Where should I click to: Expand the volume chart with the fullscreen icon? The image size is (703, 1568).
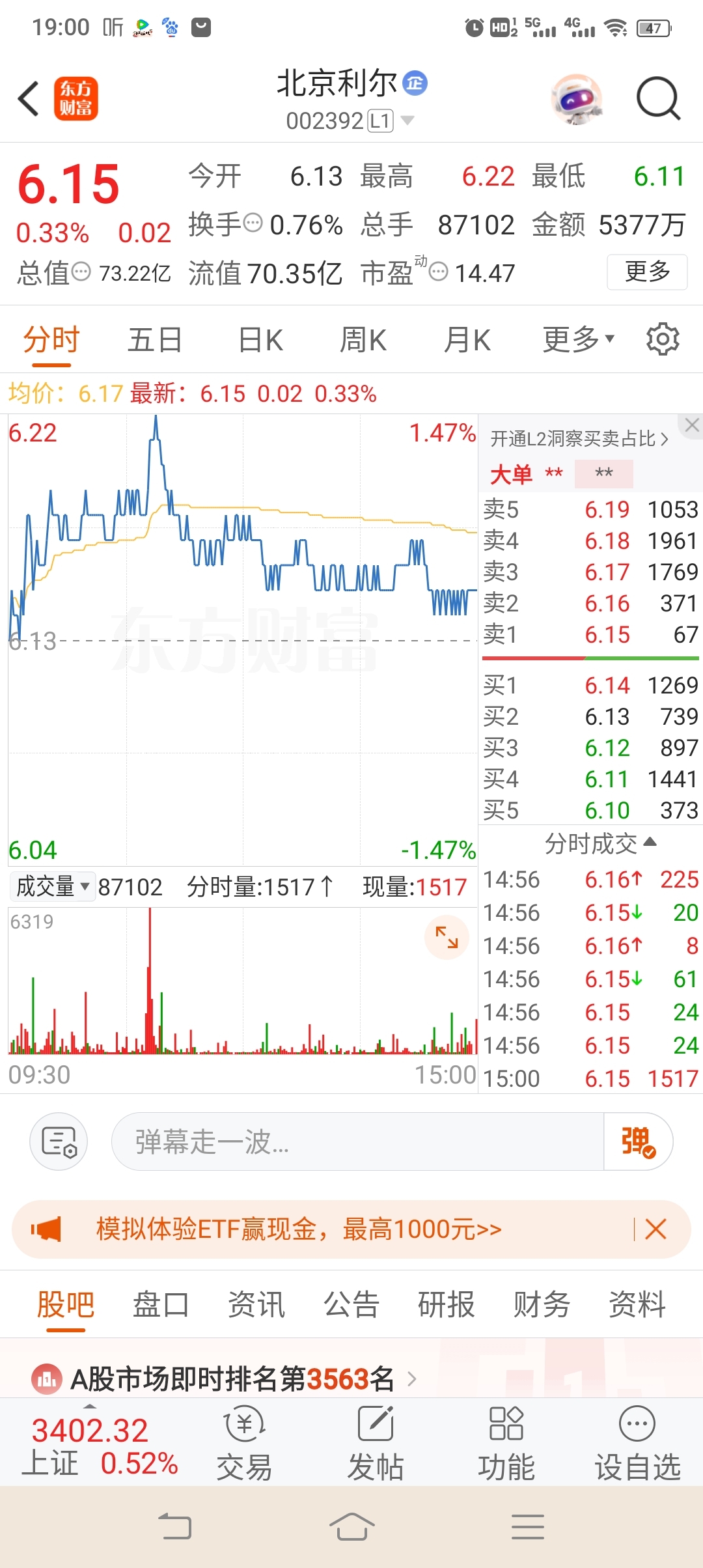click(447, 938)
